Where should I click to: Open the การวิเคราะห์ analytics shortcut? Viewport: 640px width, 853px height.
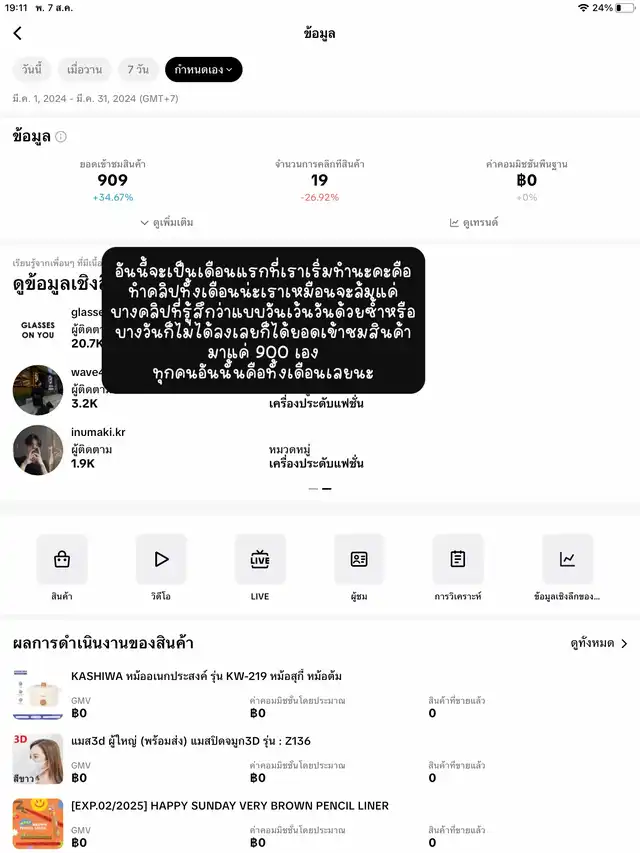(x=458, y=567)
